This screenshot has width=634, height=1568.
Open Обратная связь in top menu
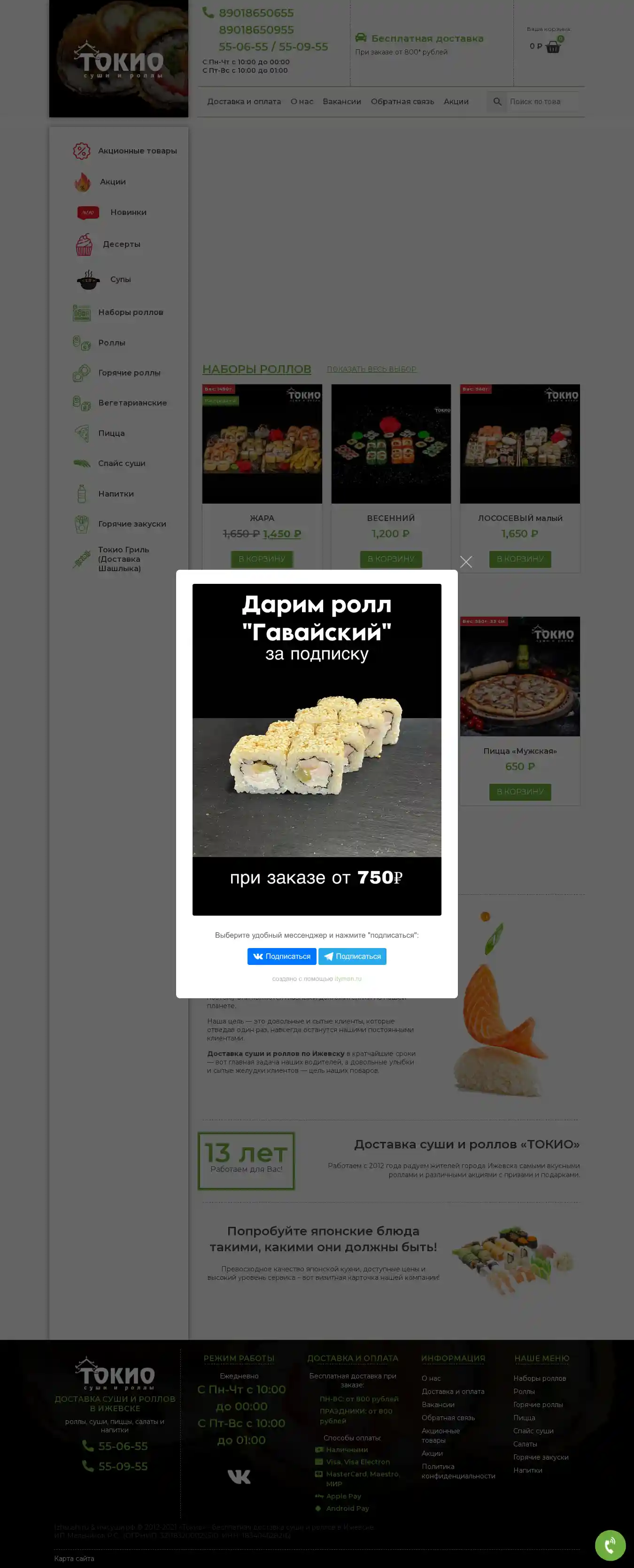tap(402, 102)
